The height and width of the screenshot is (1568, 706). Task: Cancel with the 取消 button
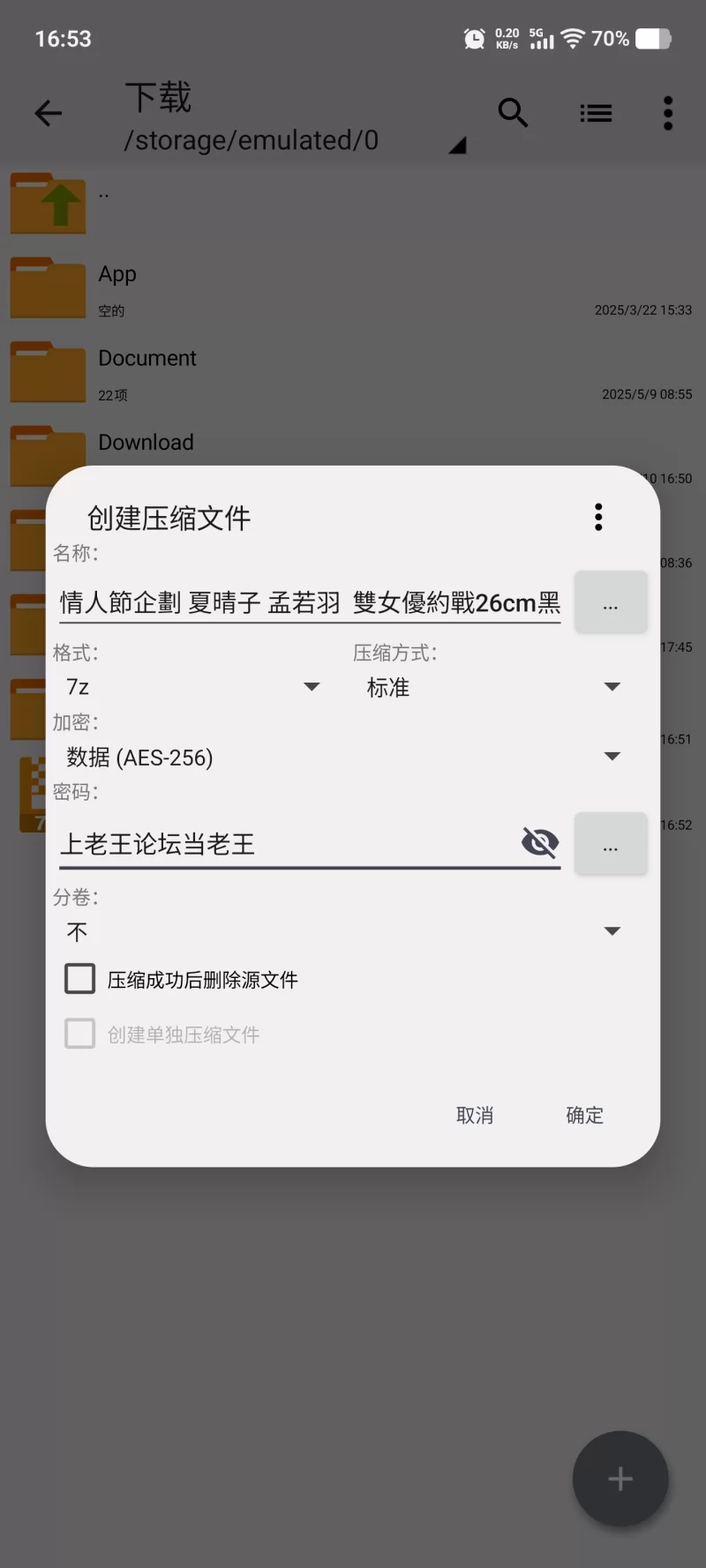(475, 1116)
